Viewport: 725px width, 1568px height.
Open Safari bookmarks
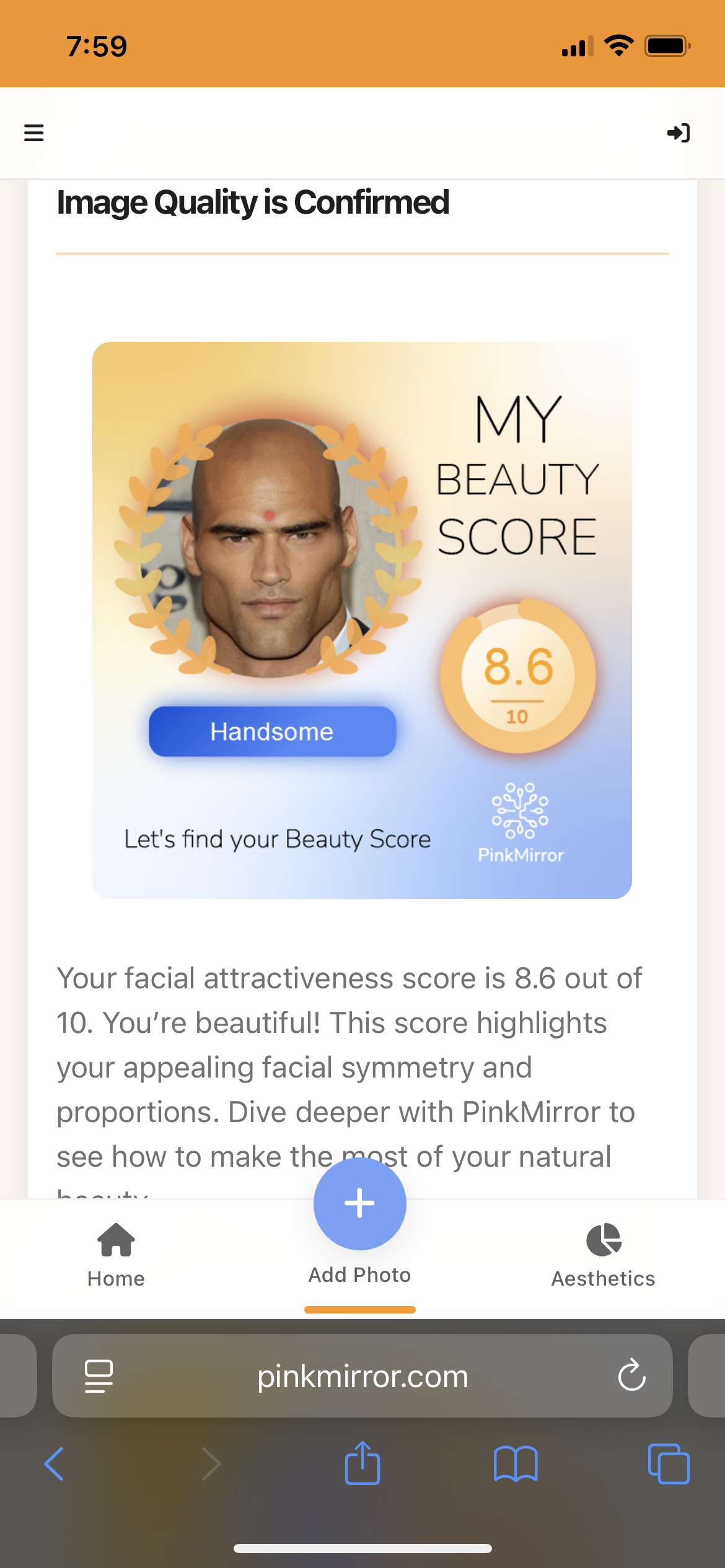tap(516, 1464)
